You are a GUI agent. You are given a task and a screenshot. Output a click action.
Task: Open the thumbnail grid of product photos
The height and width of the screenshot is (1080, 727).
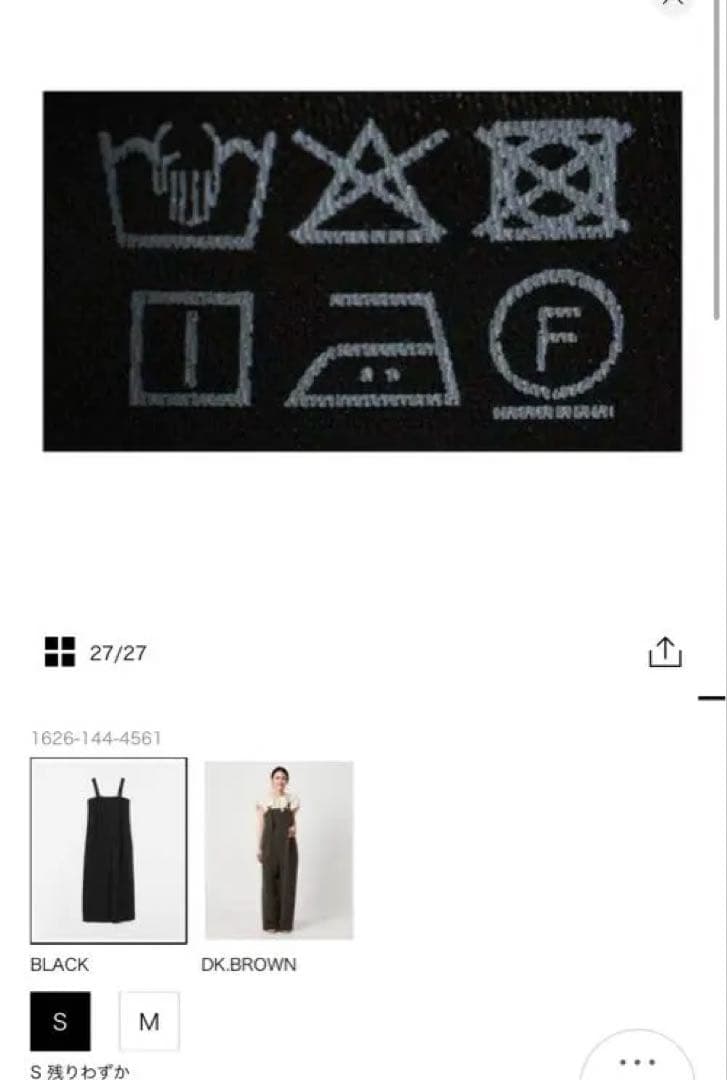coord(60,651)
